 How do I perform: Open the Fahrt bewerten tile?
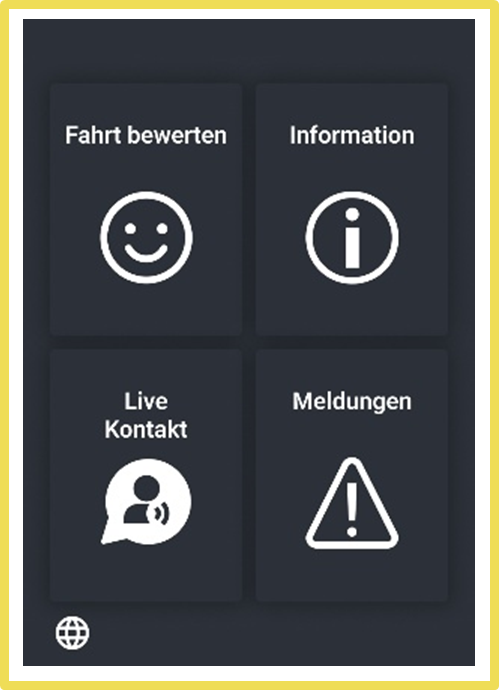146,209
